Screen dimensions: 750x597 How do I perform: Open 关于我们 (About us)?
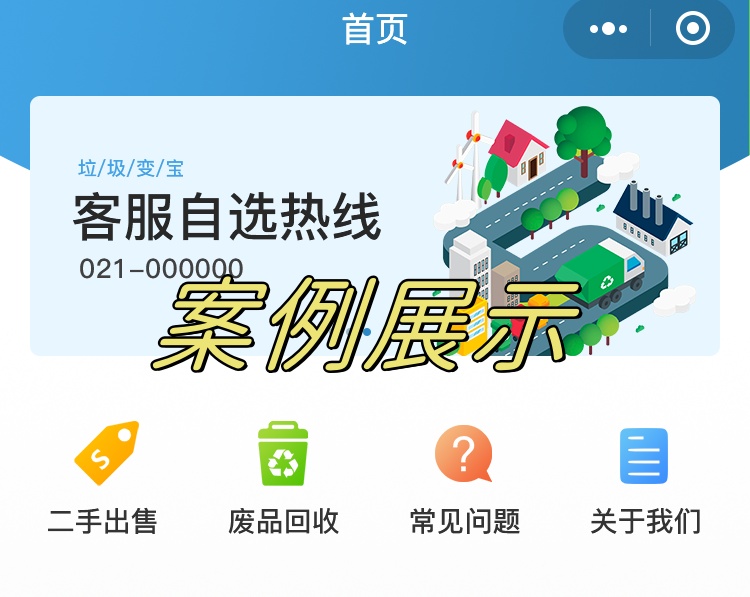tap(644, 479)
